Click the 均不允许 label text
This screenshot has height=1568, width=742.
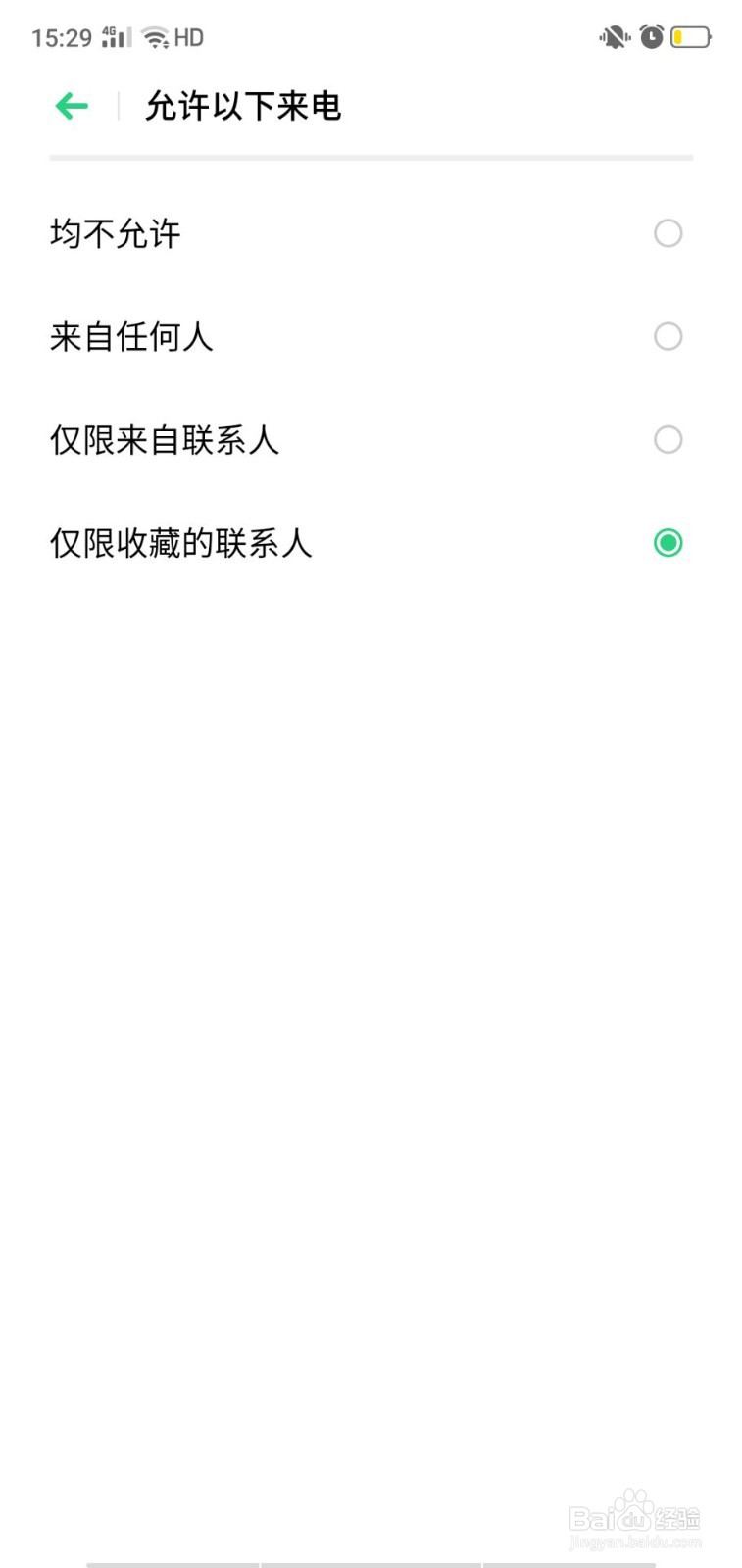click(114, 233)
